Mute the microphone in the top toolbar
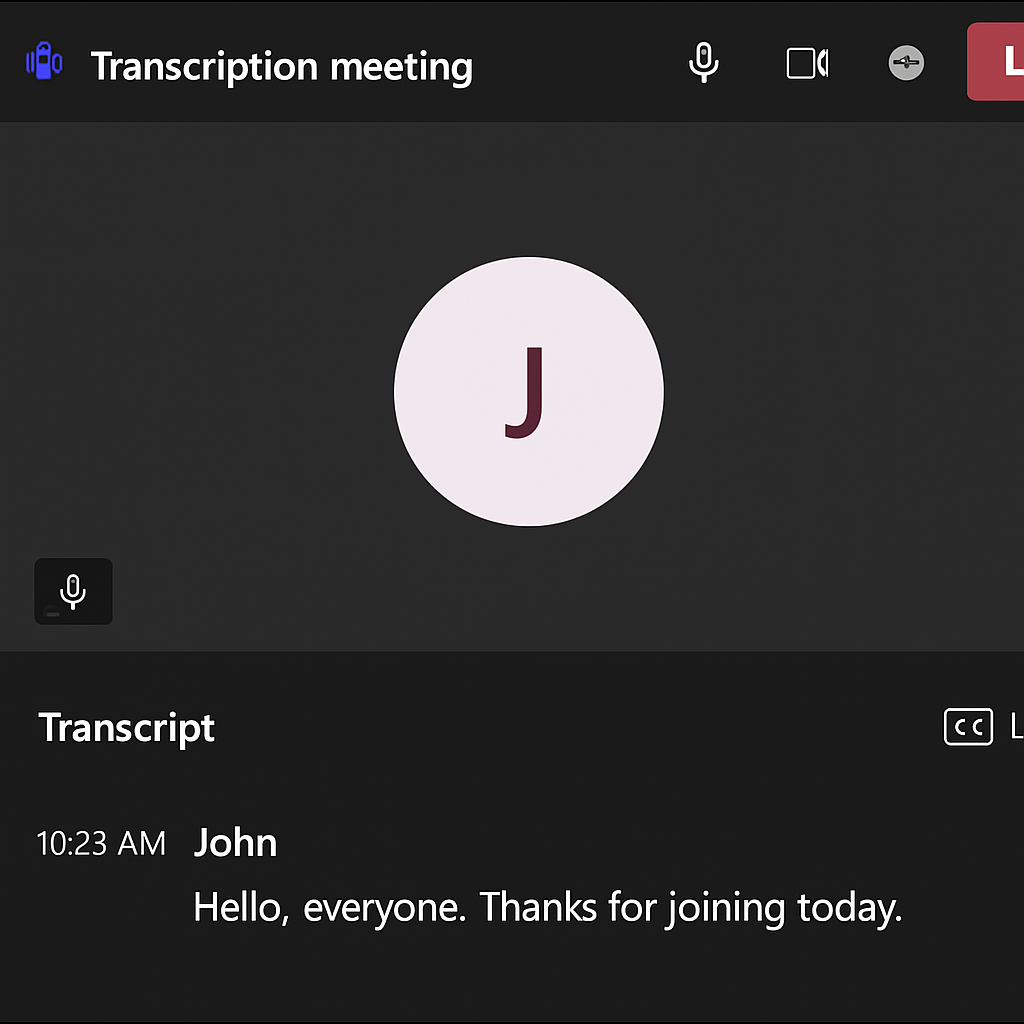The width and height of the screenshot is (1024, 1024). (704, 63)
